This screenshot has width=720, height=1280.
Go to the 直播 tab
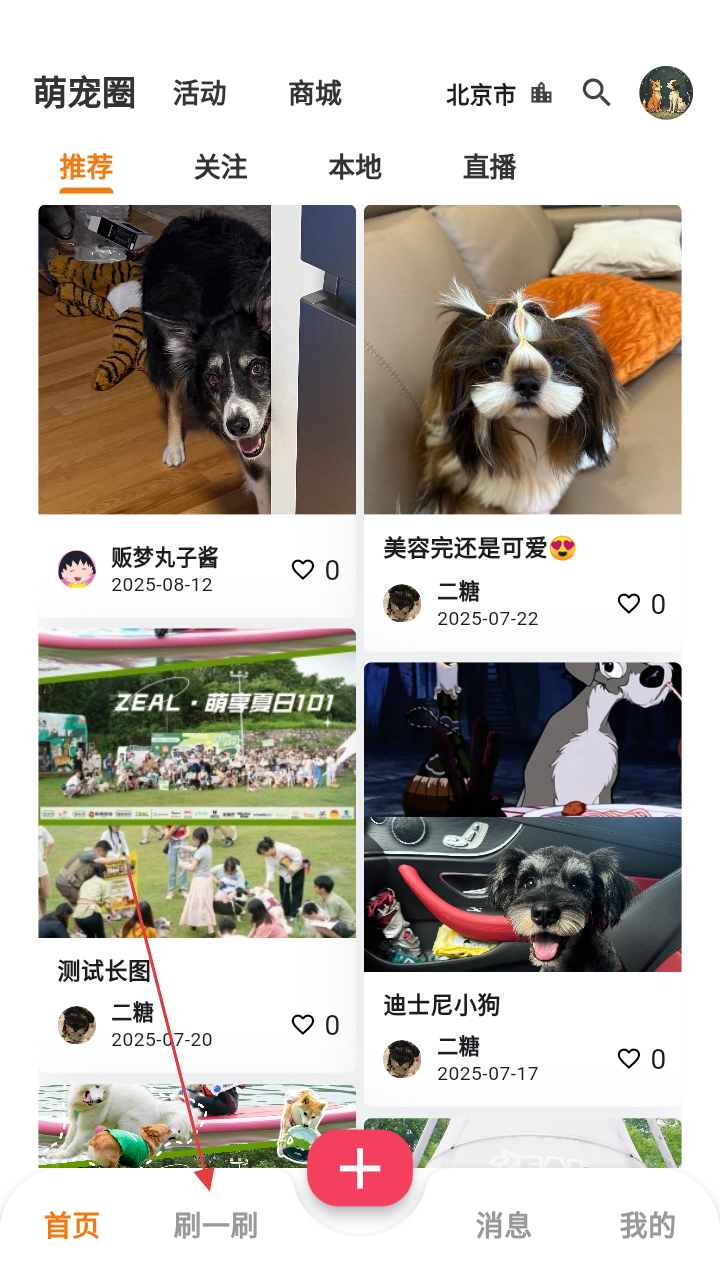click(489, 167)
